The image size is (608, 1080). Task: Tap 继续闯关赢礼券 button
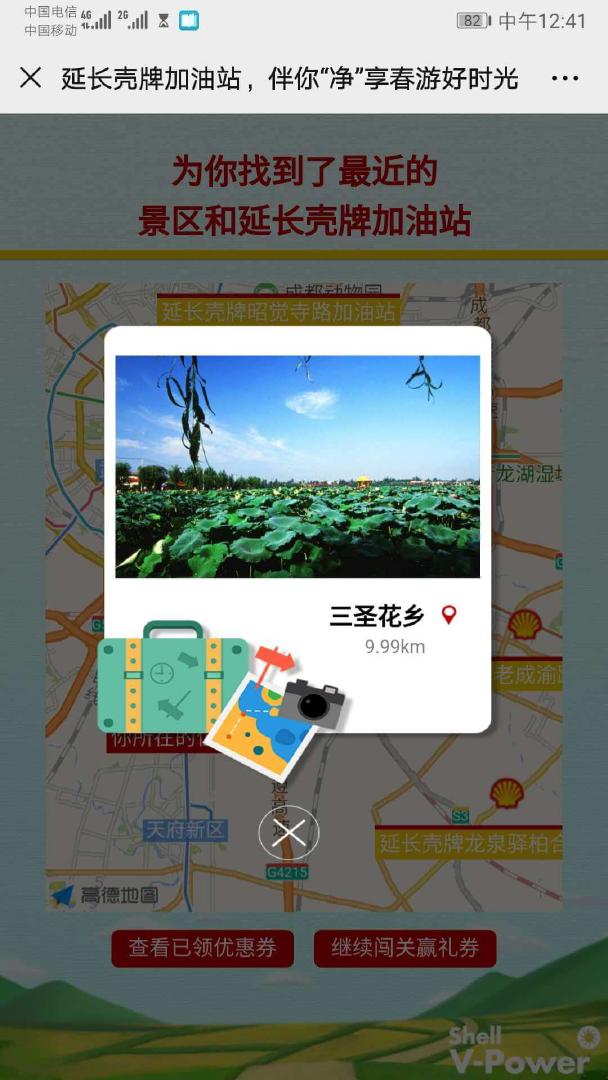405,948
